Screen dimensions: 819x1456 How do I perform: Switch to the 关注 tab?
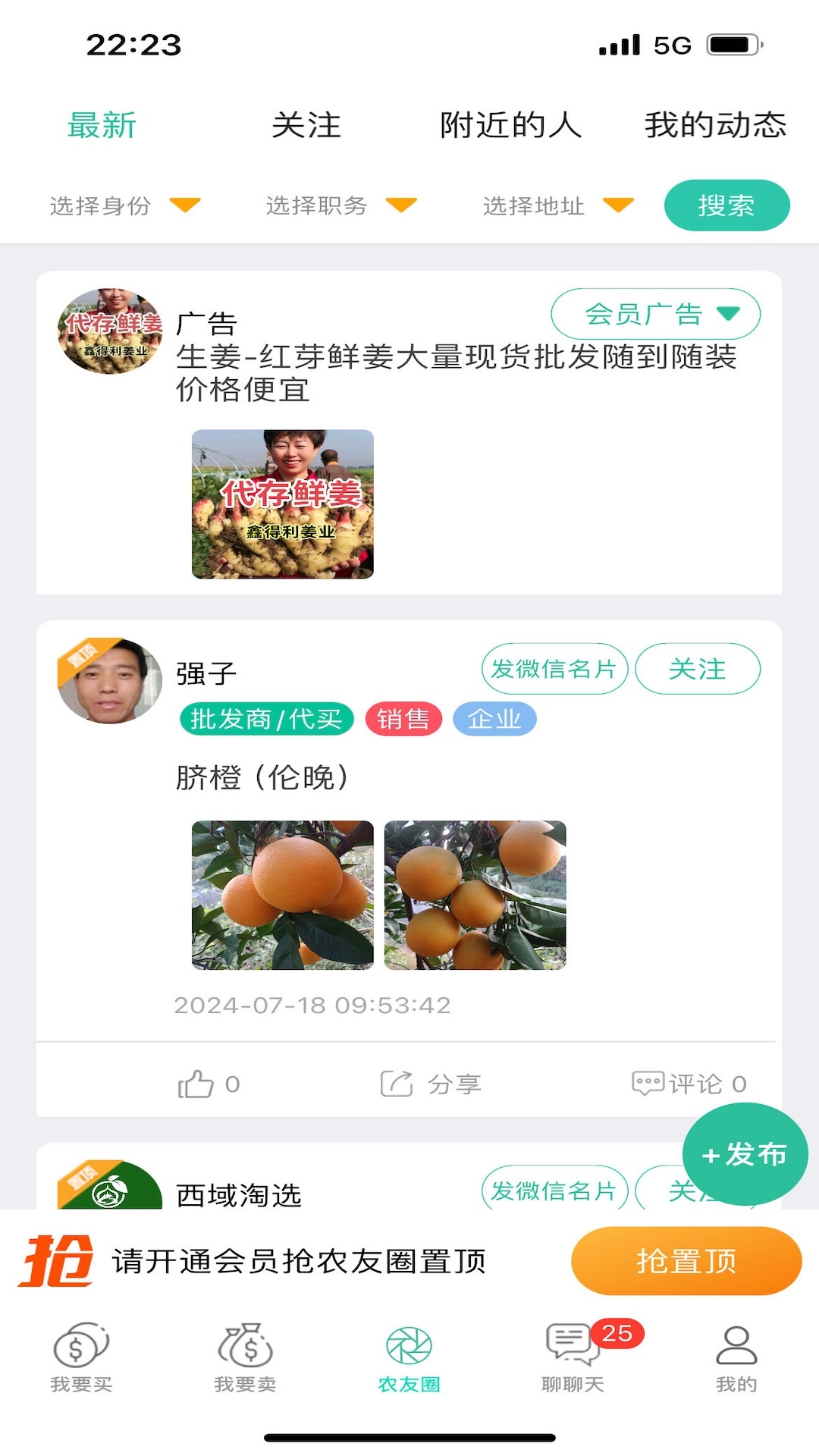(x=307, y=126)
